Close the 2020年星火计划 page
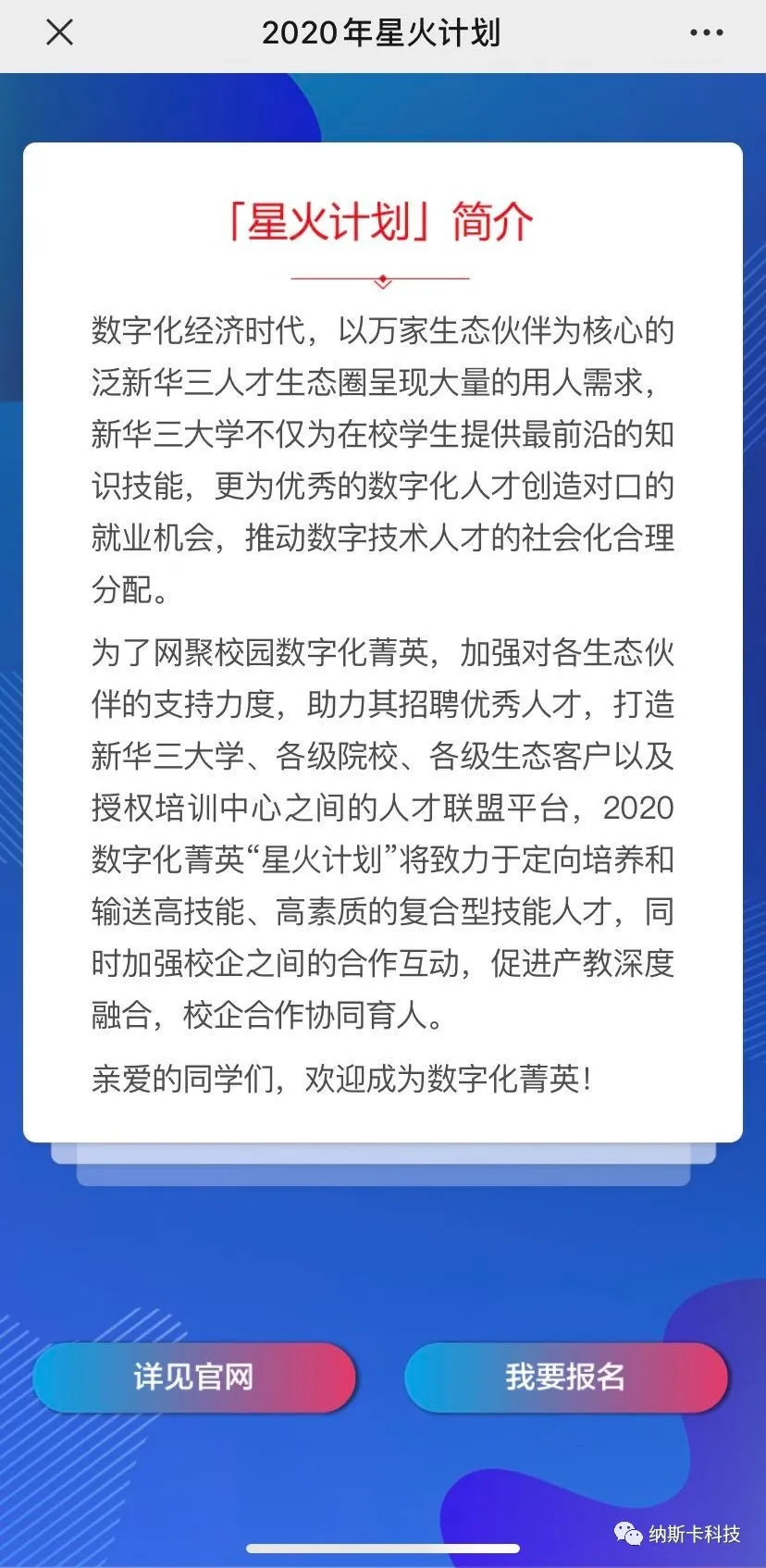Screen dimensions: 766x1568 pos(59,33)
